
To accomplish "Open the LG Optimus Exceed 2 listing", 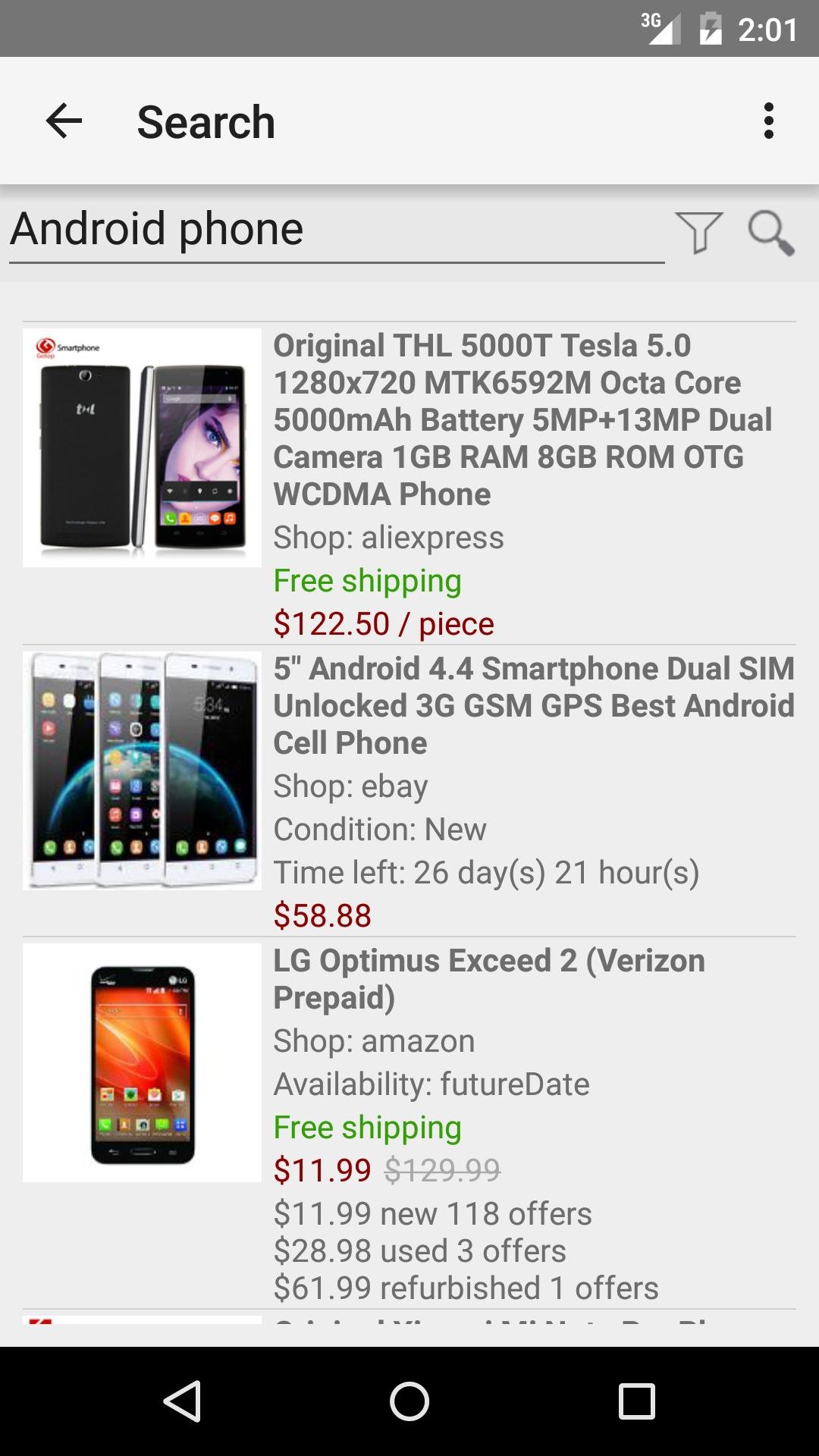I will pyautogui.click(x=489, y=978).
